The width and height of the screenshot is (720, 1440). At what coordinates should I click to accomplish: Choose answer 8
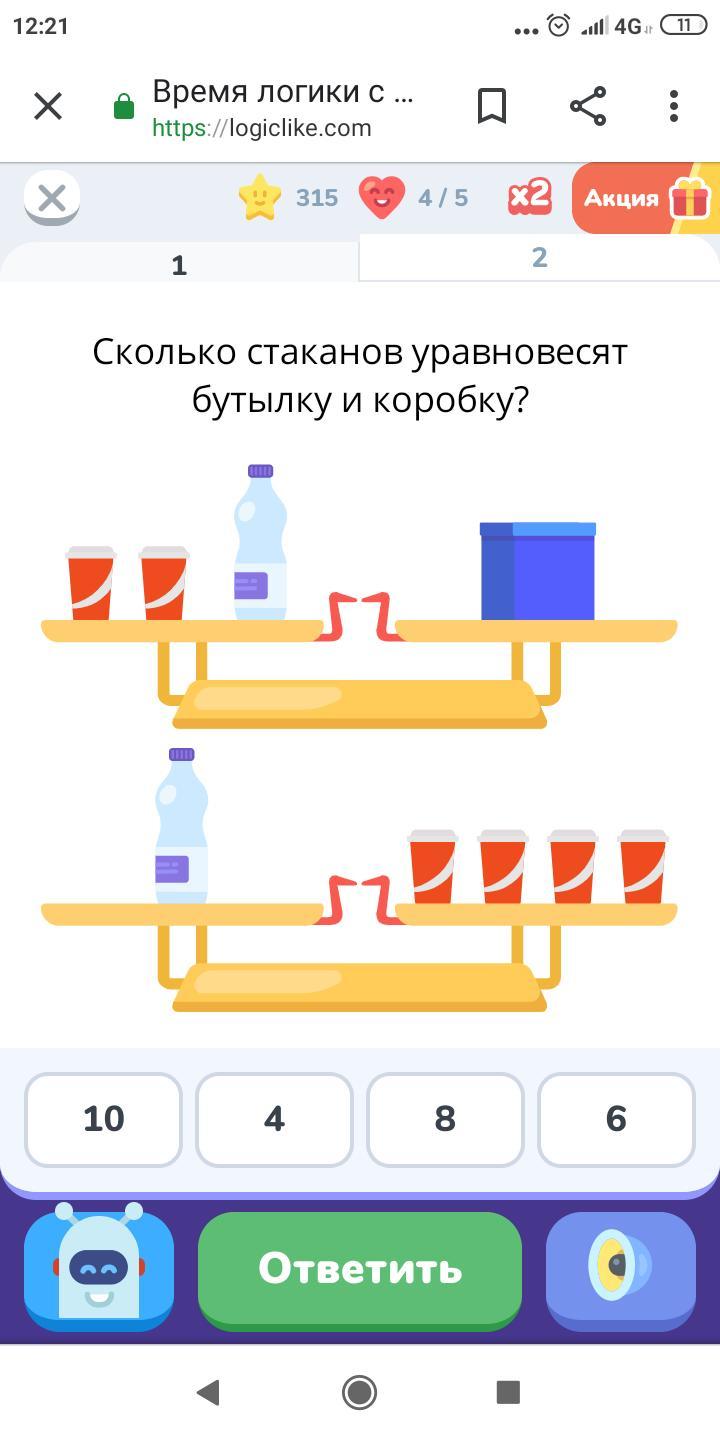pos(445,1119)
